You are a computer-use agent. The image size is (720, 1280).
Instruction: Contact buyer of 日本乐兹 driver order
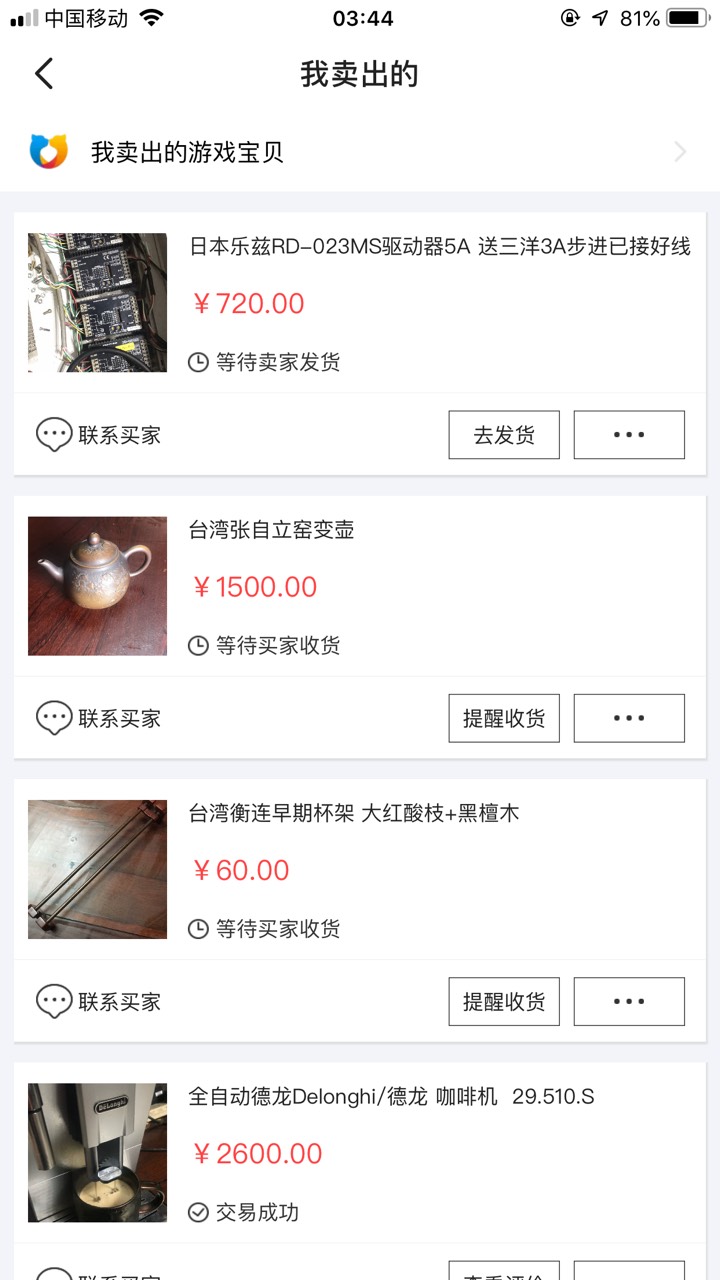(98, 435)
